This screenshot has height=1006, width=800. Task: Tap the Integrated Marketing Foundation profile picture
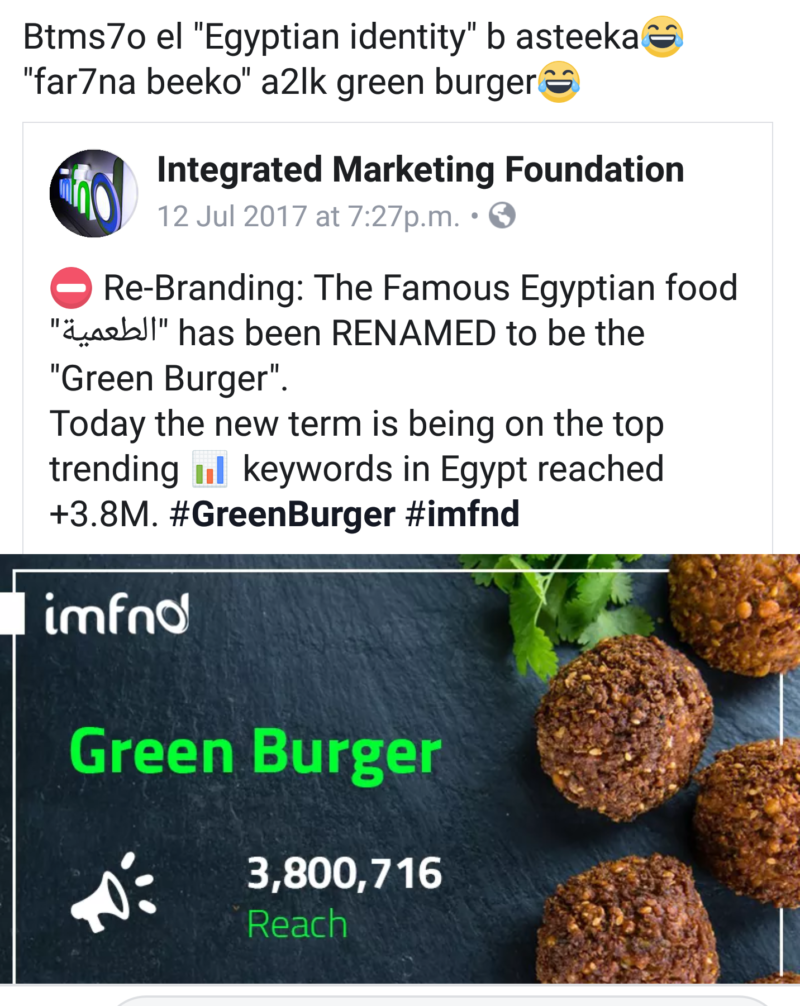(x=94, y=193)
